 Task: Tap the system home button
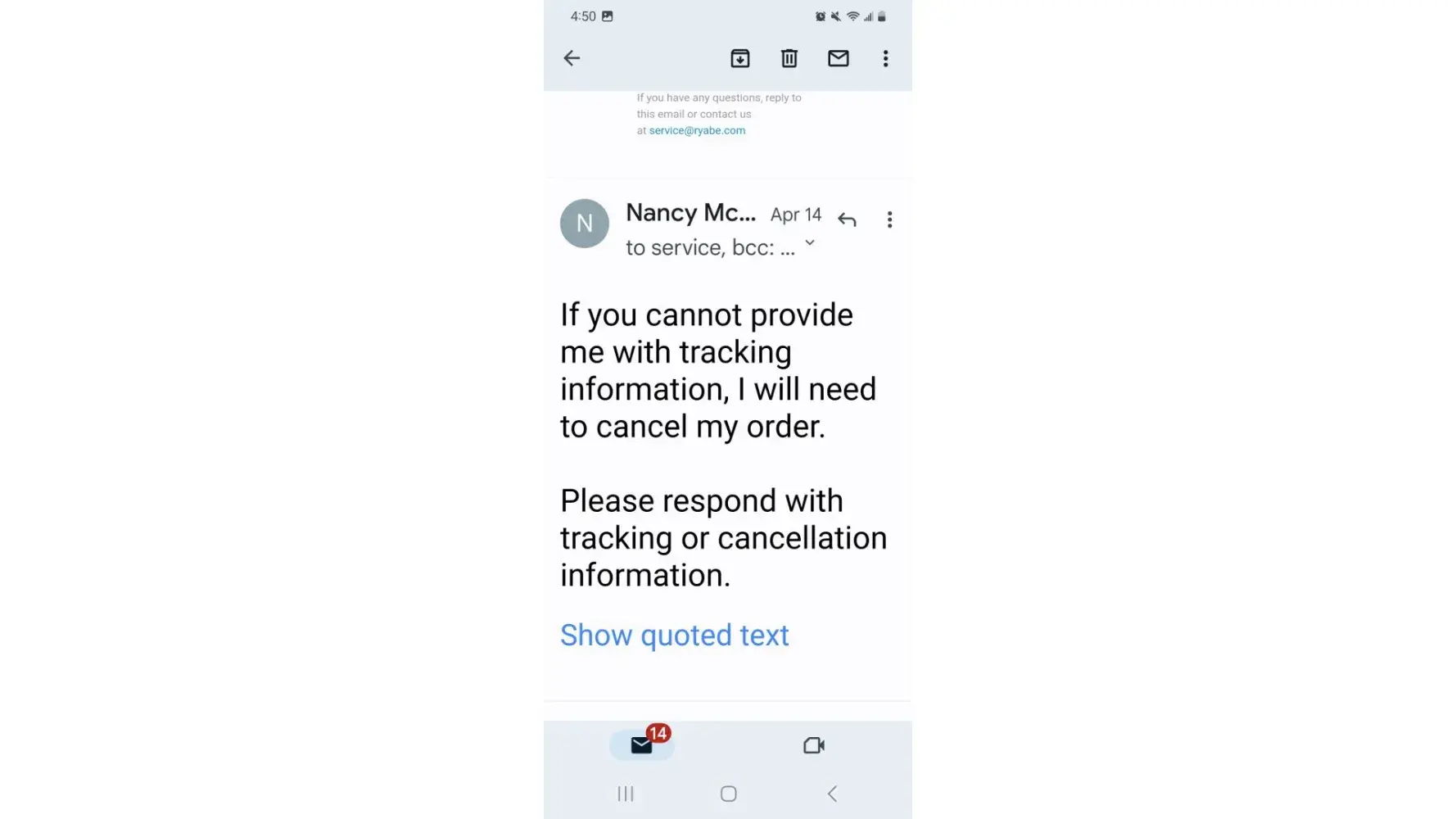(728, 794)
